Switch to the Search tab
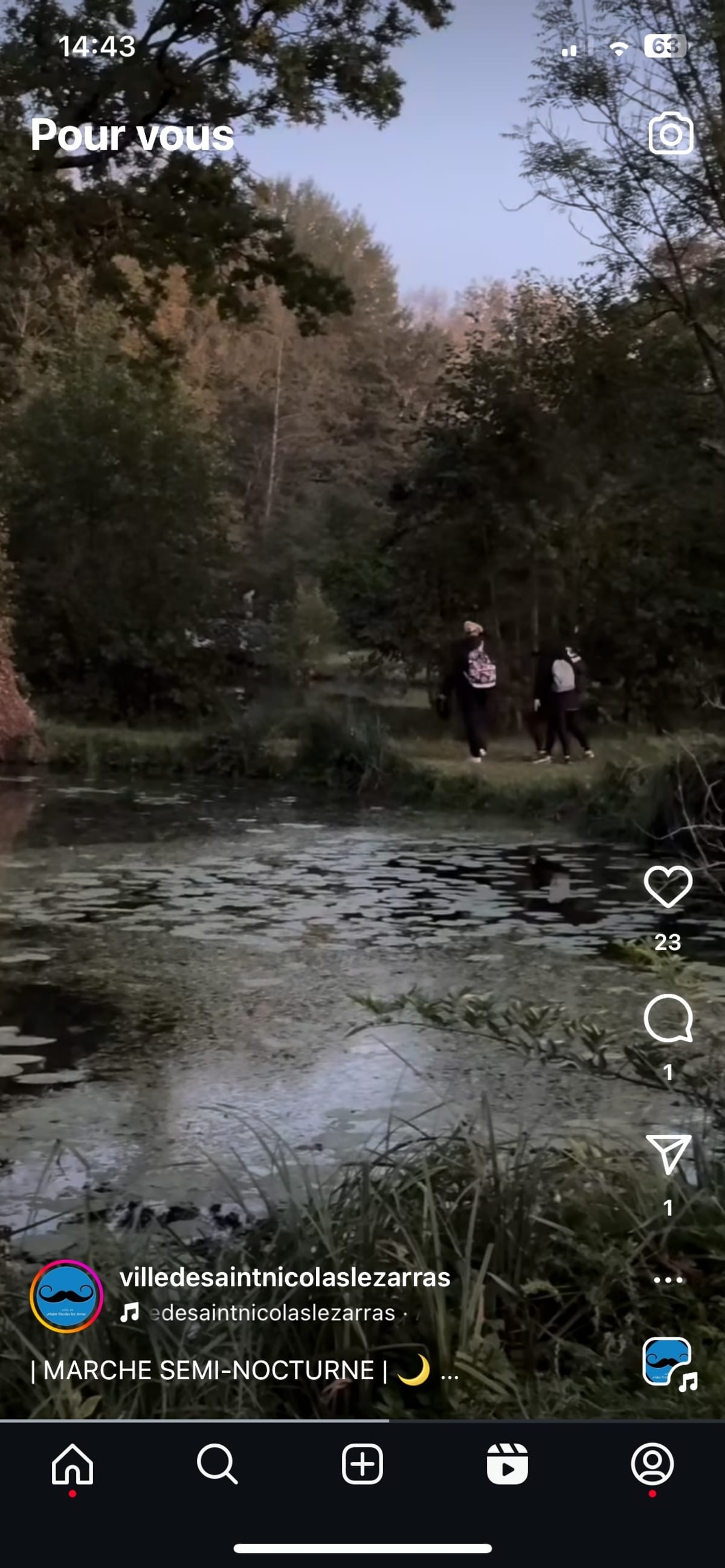Viewport: 725px width, 1568px height. coord(217,1464)
